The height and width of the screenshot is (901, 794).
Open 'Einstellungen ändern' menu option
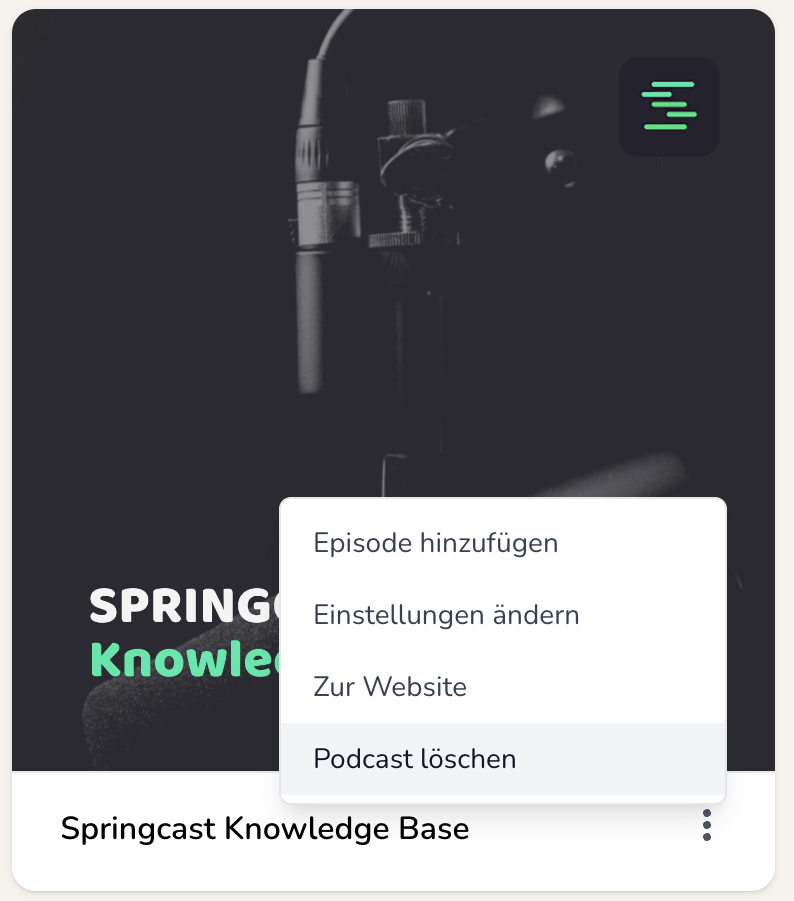pyautogui.click(x=446, y=615)
